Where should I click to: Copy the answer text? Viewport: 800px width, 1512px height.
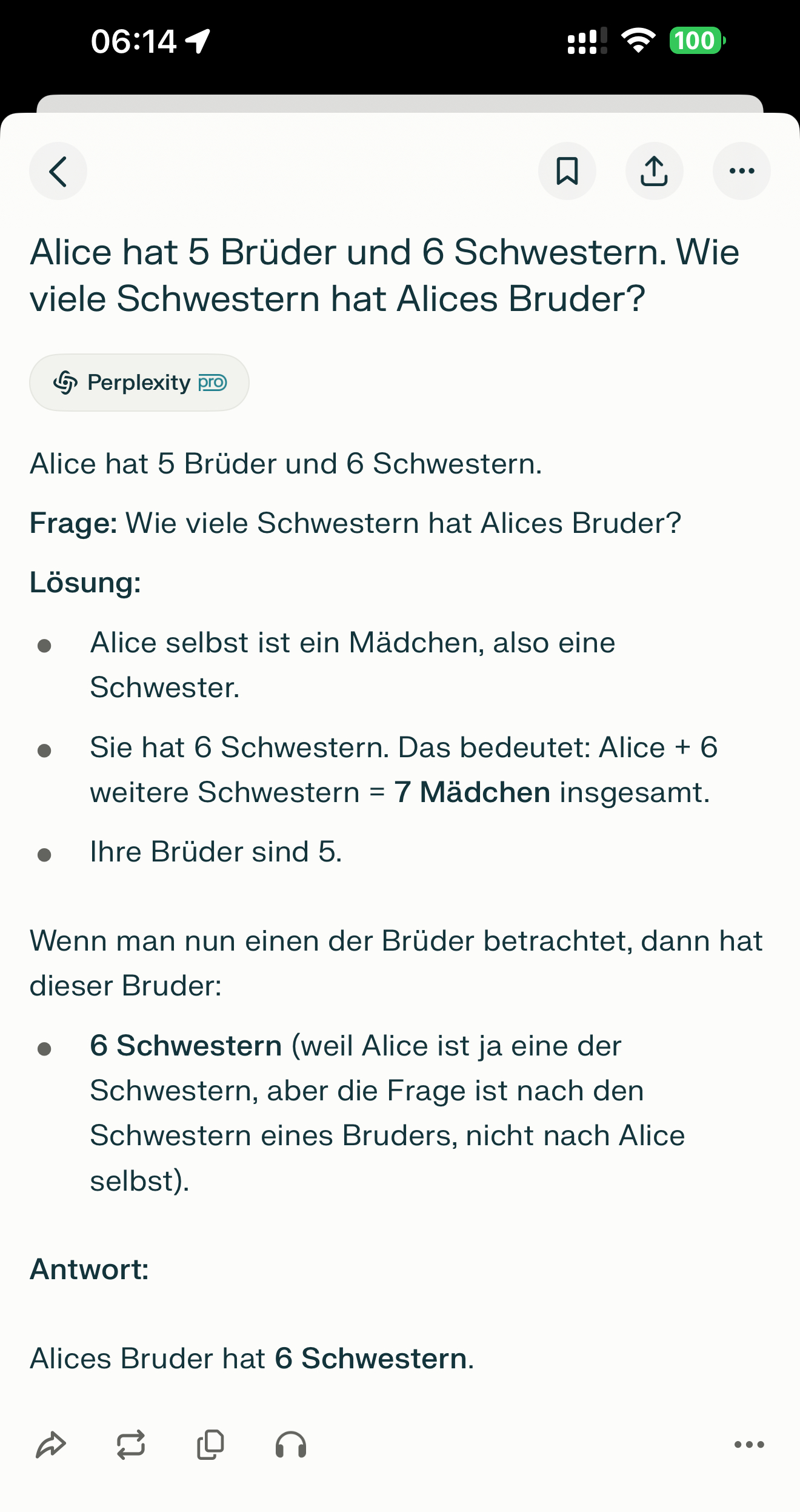tap(211, 1445)
